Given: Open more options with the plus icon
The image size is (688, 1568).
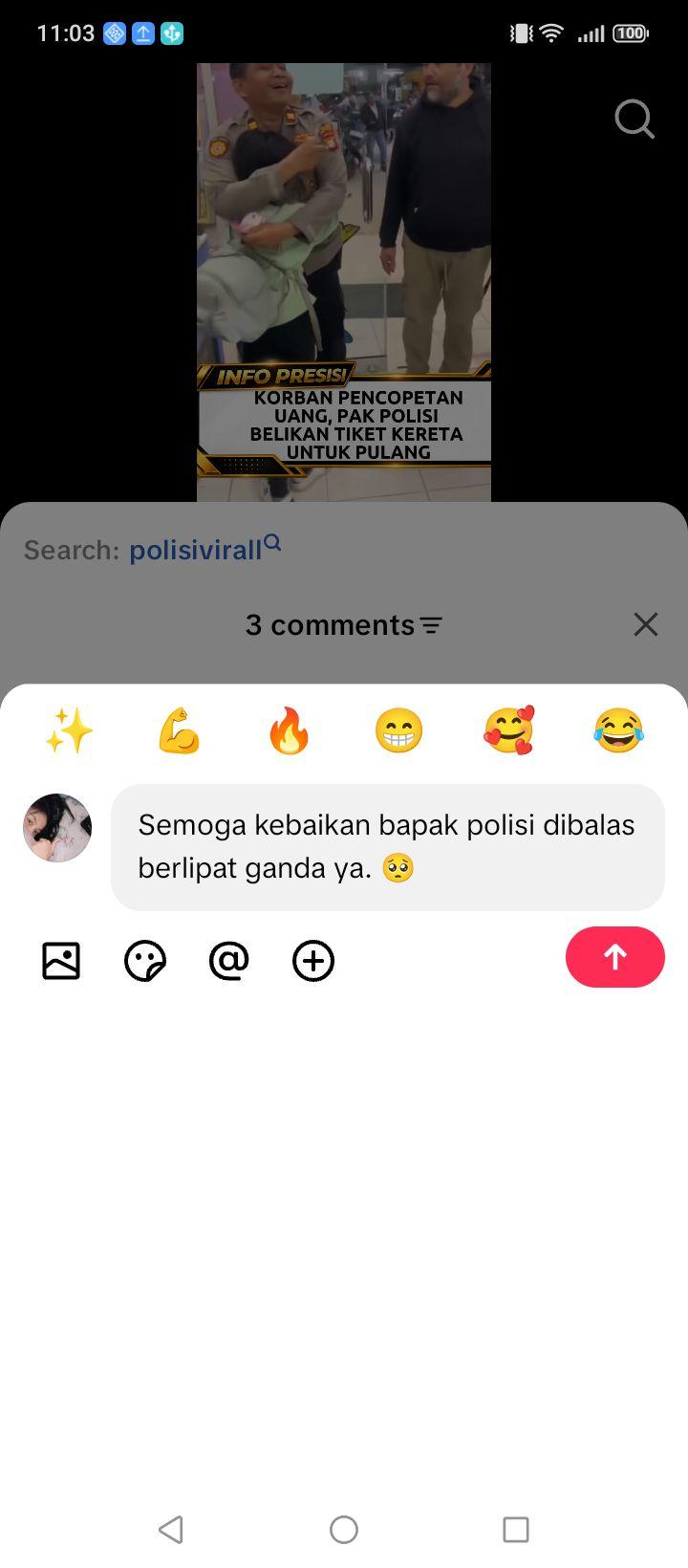Looking at the screenshot, I should [x=313, y=961].
